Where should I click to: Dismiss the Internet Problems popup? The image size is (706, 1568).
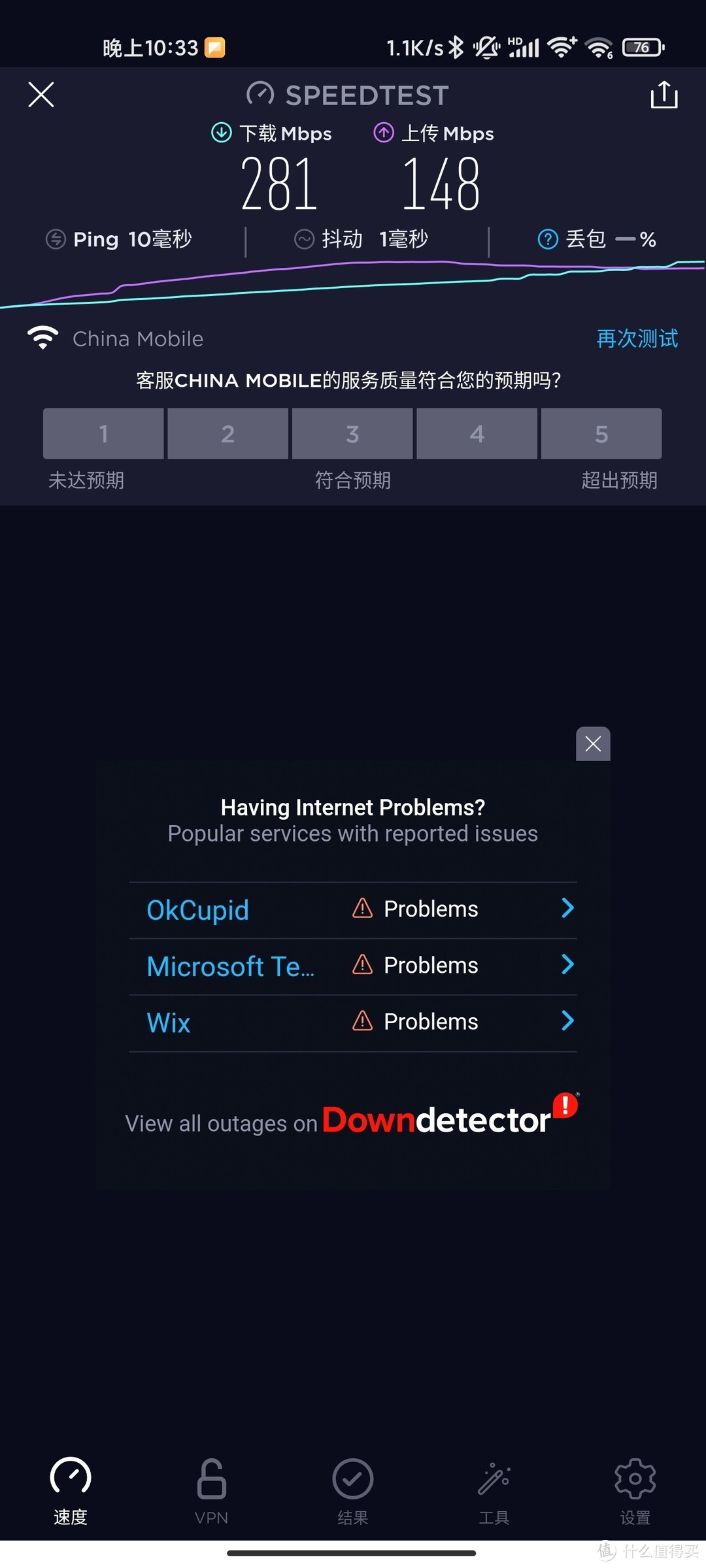[592, 743]
